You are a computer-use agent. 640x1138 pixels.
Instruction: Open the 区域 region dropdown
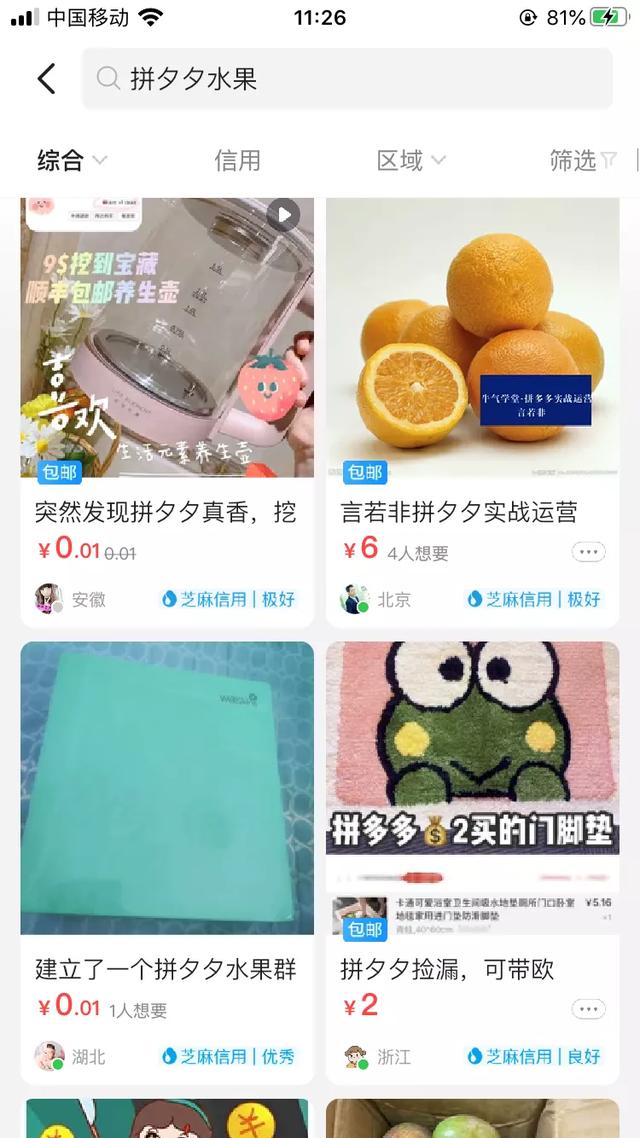pyautogui.click(x=410, y=160)
